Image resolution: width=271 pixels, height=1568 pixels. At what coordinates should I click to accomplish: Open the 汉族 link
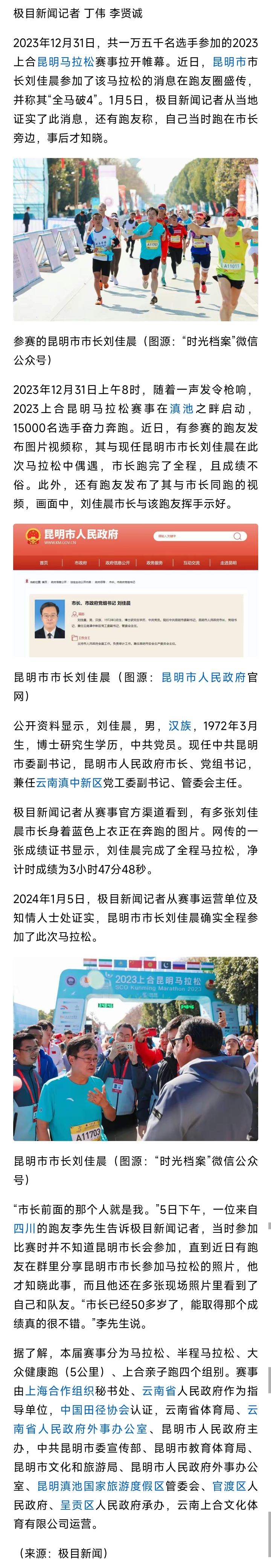[180, 726]
